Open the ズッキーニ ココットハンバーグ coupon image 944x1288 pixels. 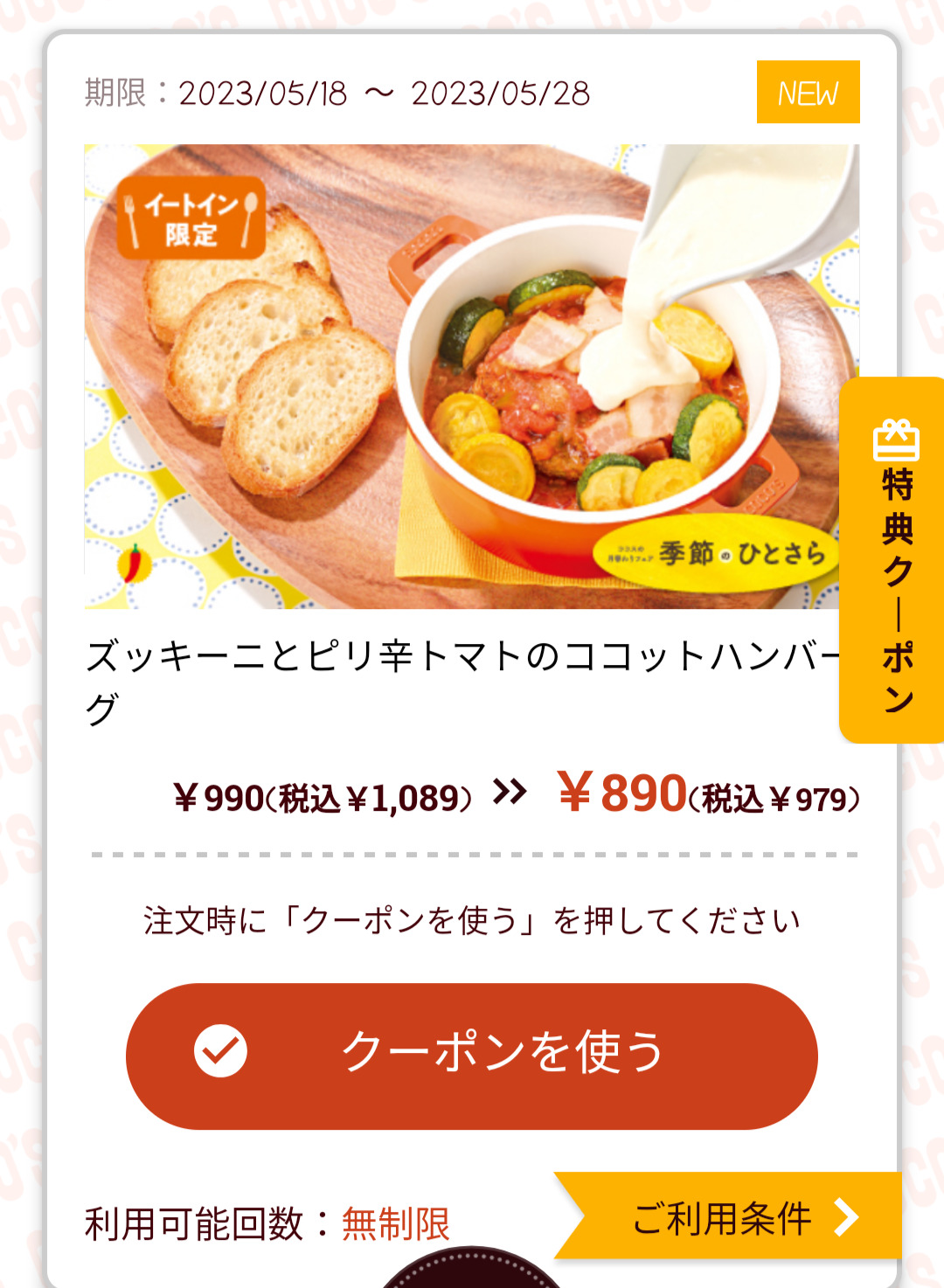(455, 376)
